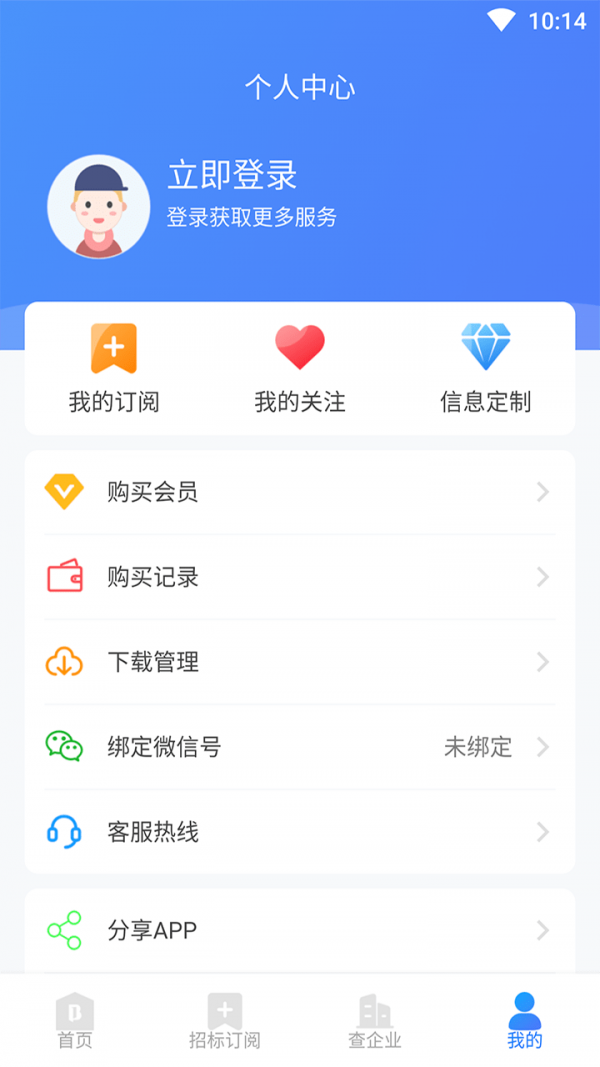This screenshot has width=600, height=1067.
Task: Open the 购买会员 membership row
Action: 300,492
